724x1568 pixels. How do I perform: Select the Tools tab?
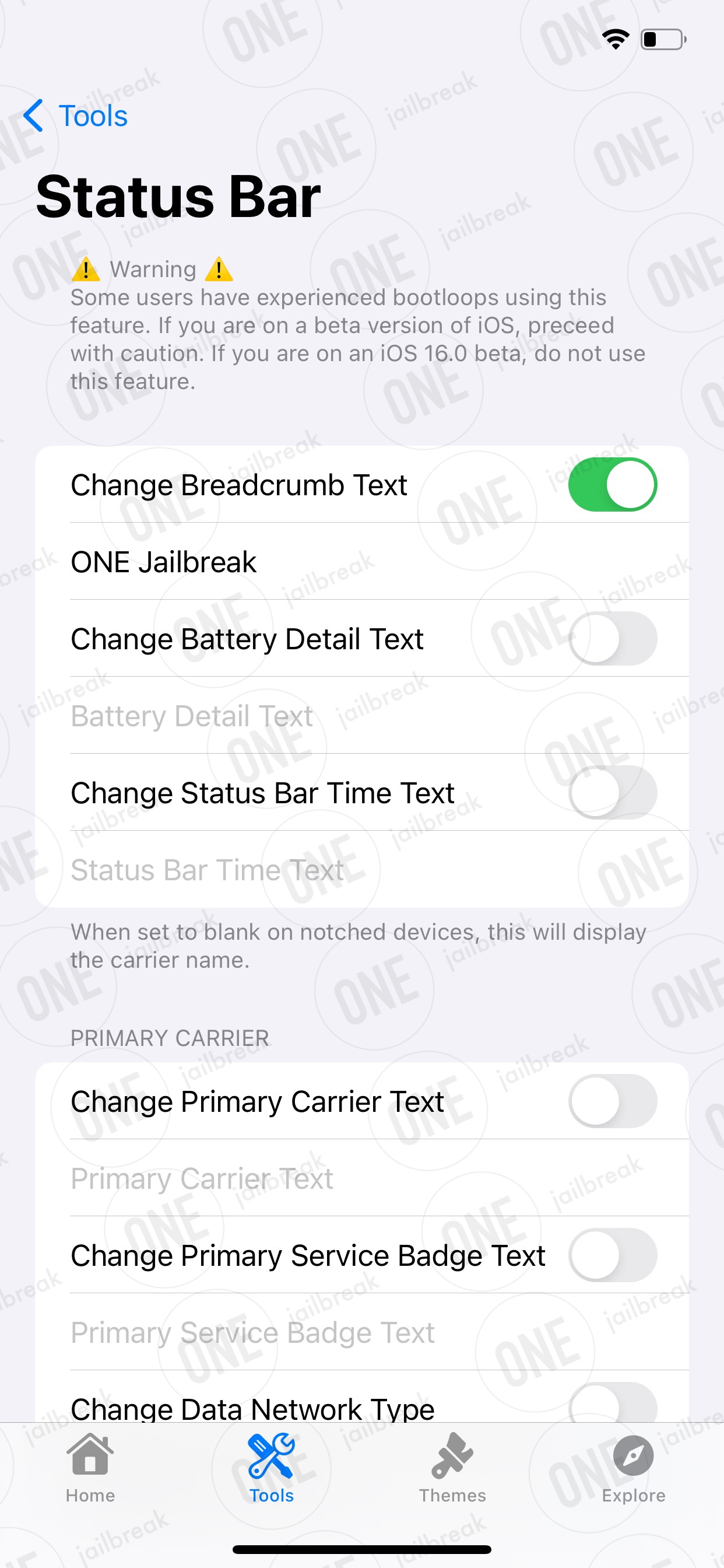tap(271, 1468)
